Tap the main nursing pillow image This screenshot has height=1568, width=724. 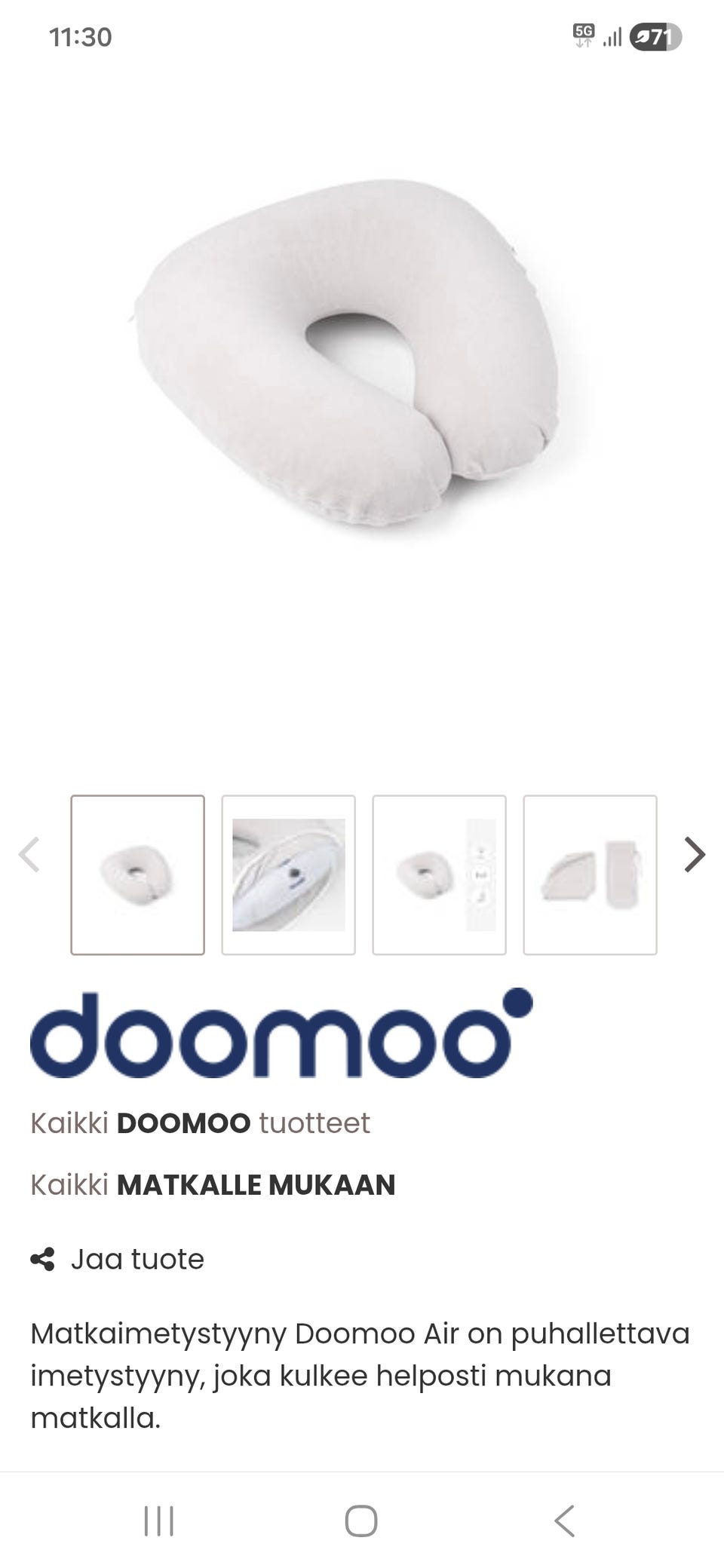click(x=347, y=354)
